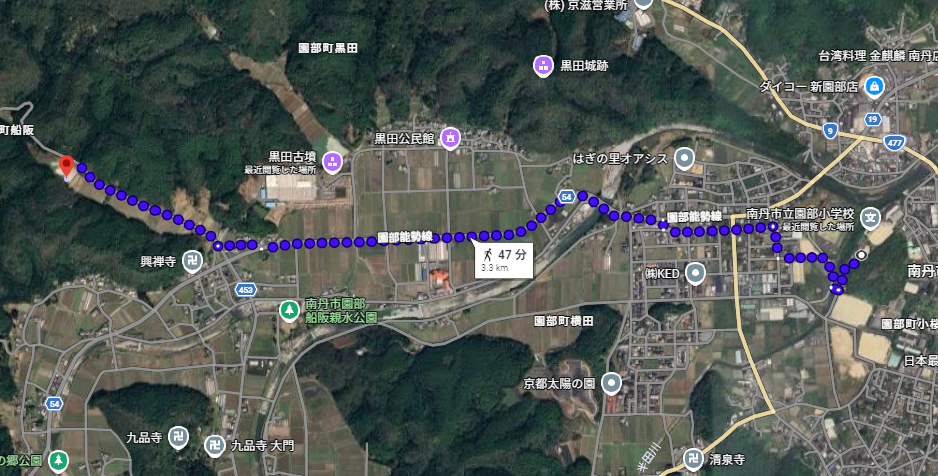Image resolution: width=938 pixels, height=476 pixels.
Task: Open the 黒田城跡 place marker
Action: [542, 66]
